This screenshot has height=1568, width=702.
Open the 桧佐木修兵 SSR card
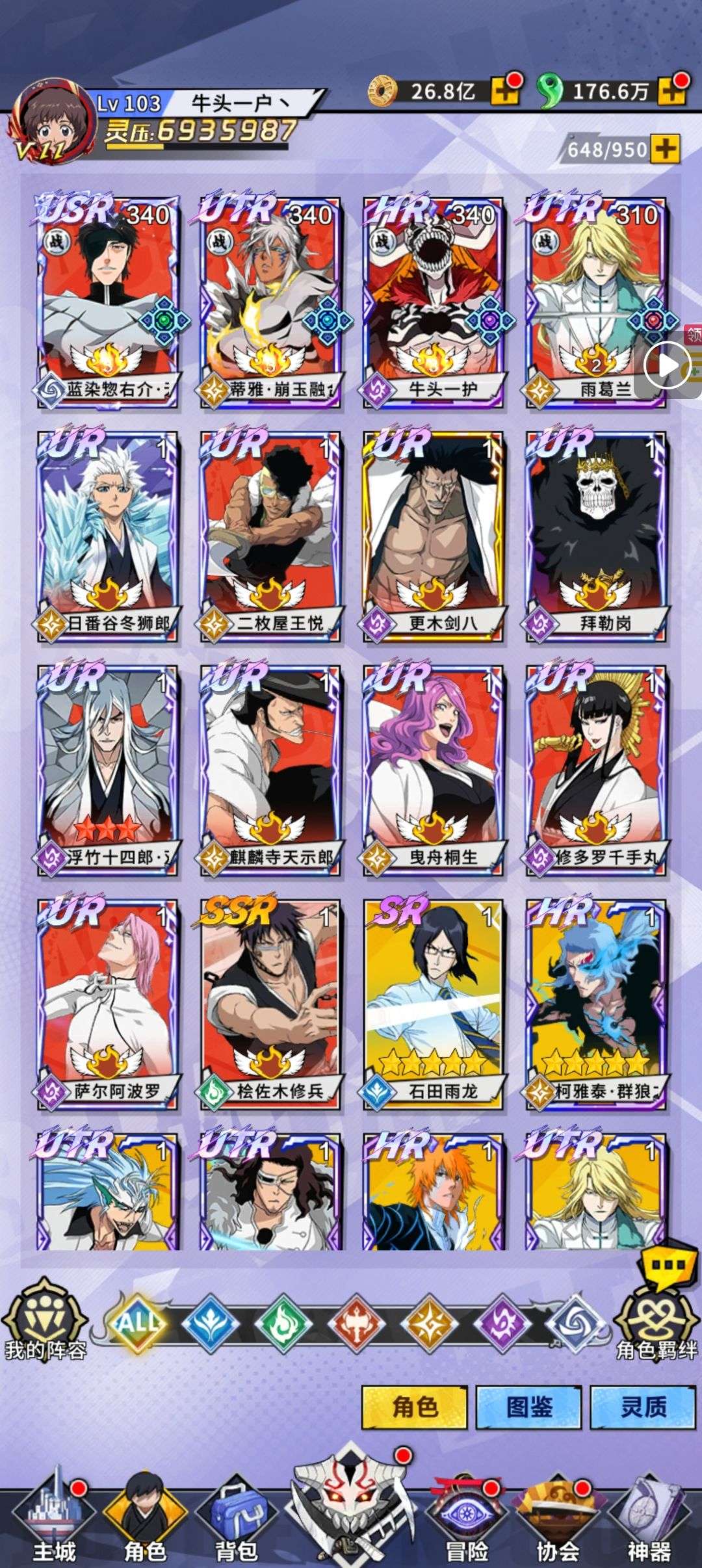tap(271, 1004)
